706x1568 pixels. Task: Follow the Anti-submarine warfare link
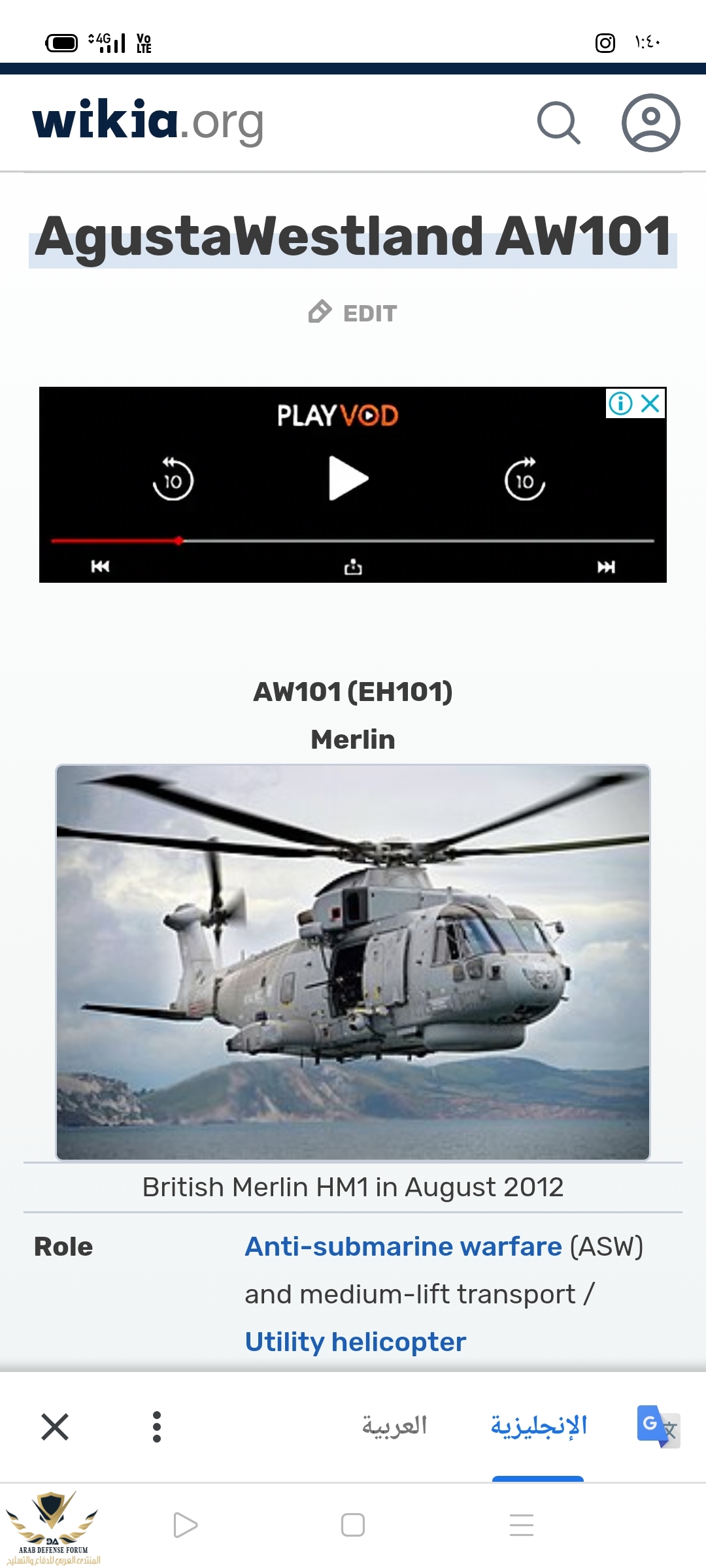[403, 1247]
